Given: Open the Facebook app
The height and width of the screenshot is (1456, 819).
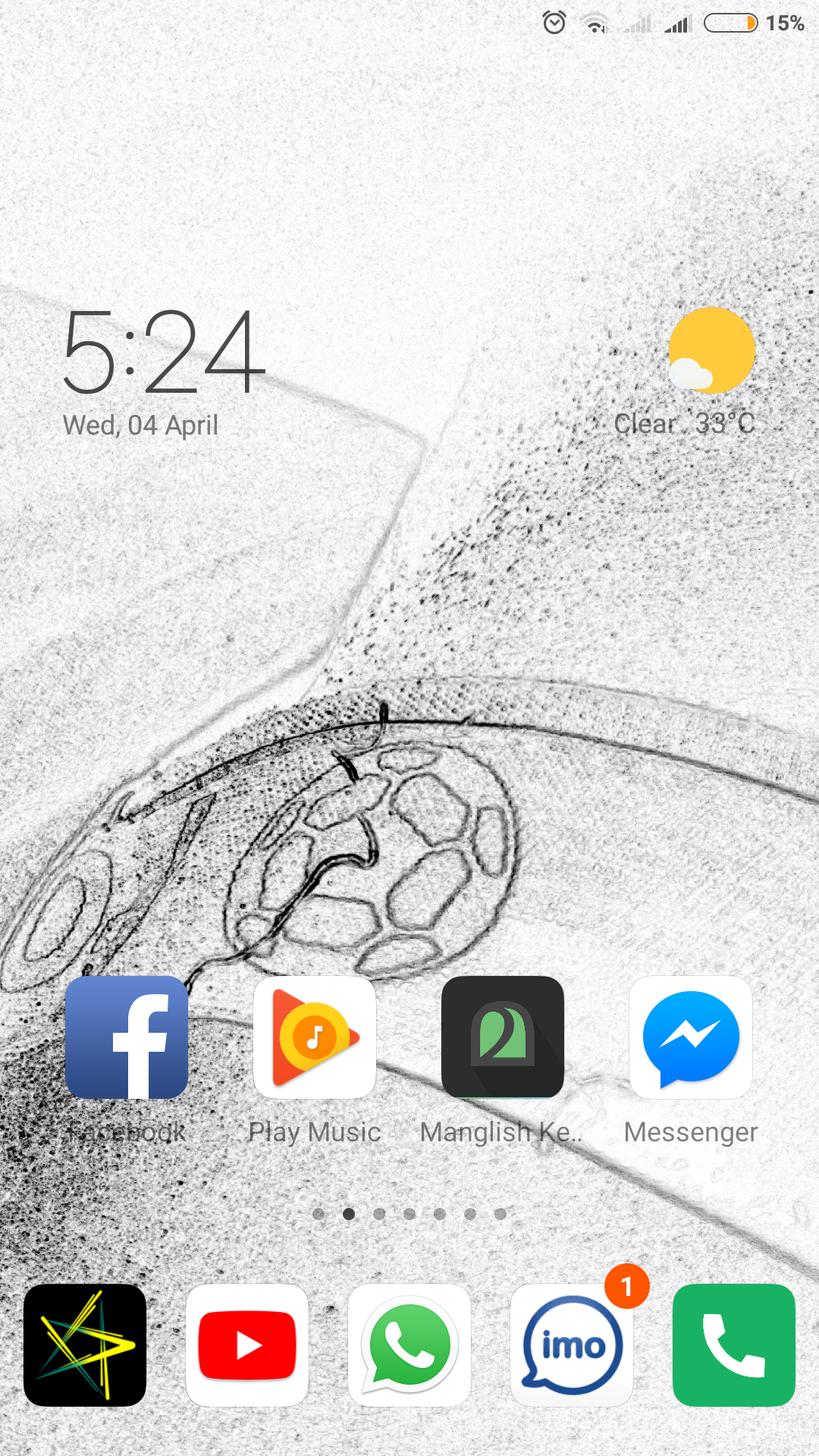Looking at the screenshot, I should point(127,1037).
